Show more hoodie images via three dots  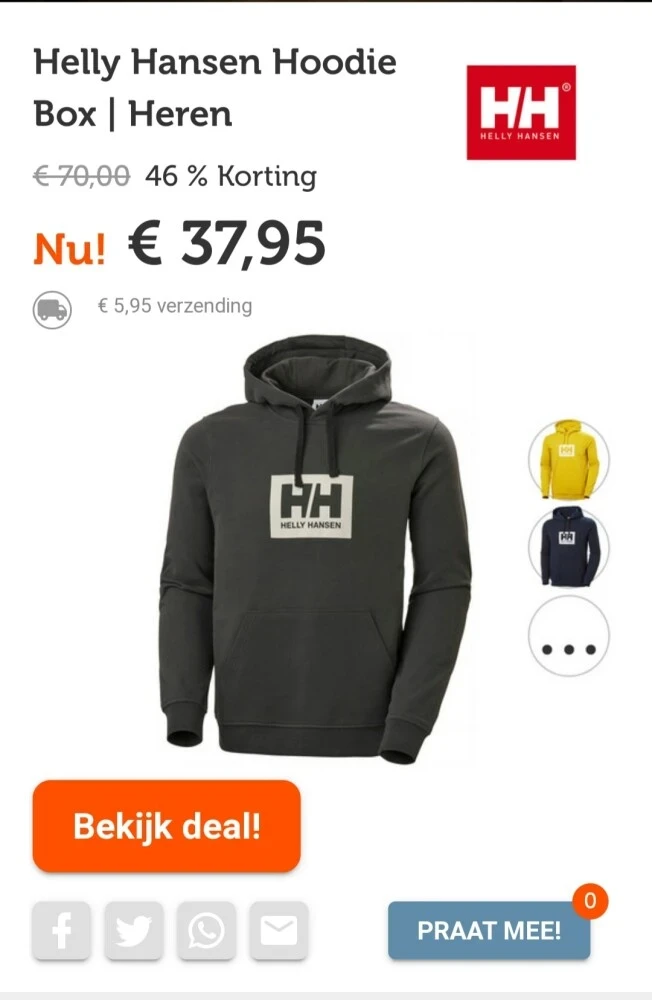pos(568,636)
